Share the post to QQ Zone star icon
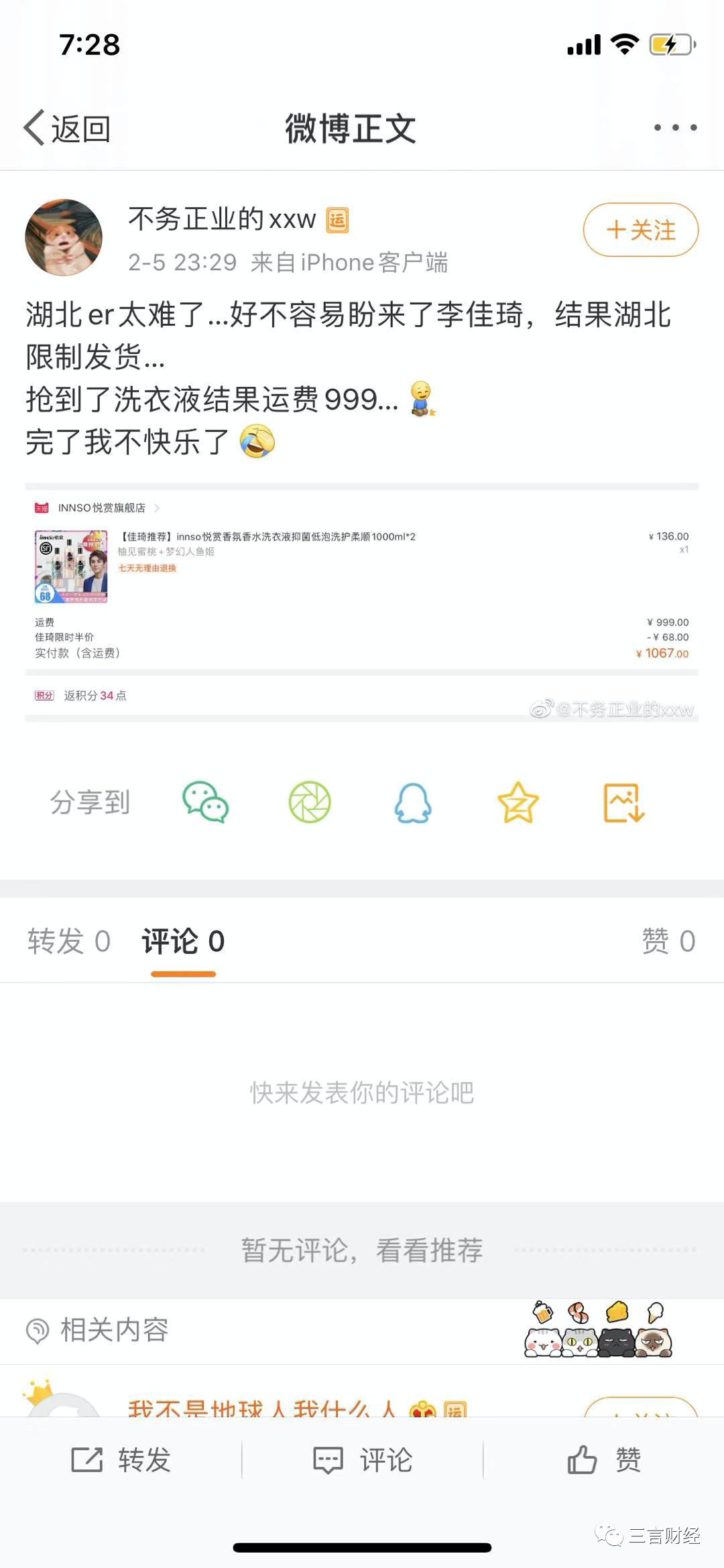Image resolution: width=724 pixels, height=1568 pixels. (518, 802)
